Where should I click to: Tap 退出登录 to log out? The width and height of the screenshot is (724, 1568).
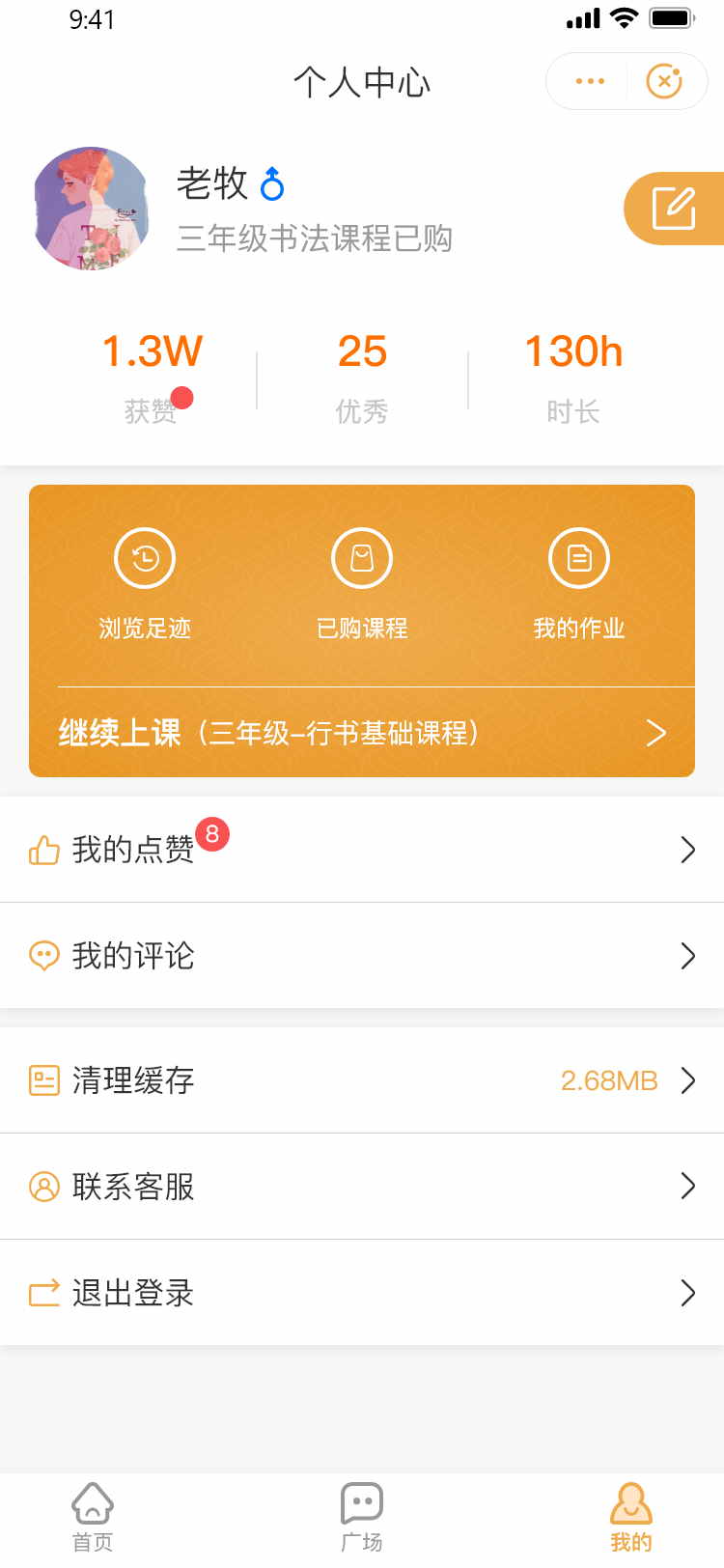pos(362,1292)
